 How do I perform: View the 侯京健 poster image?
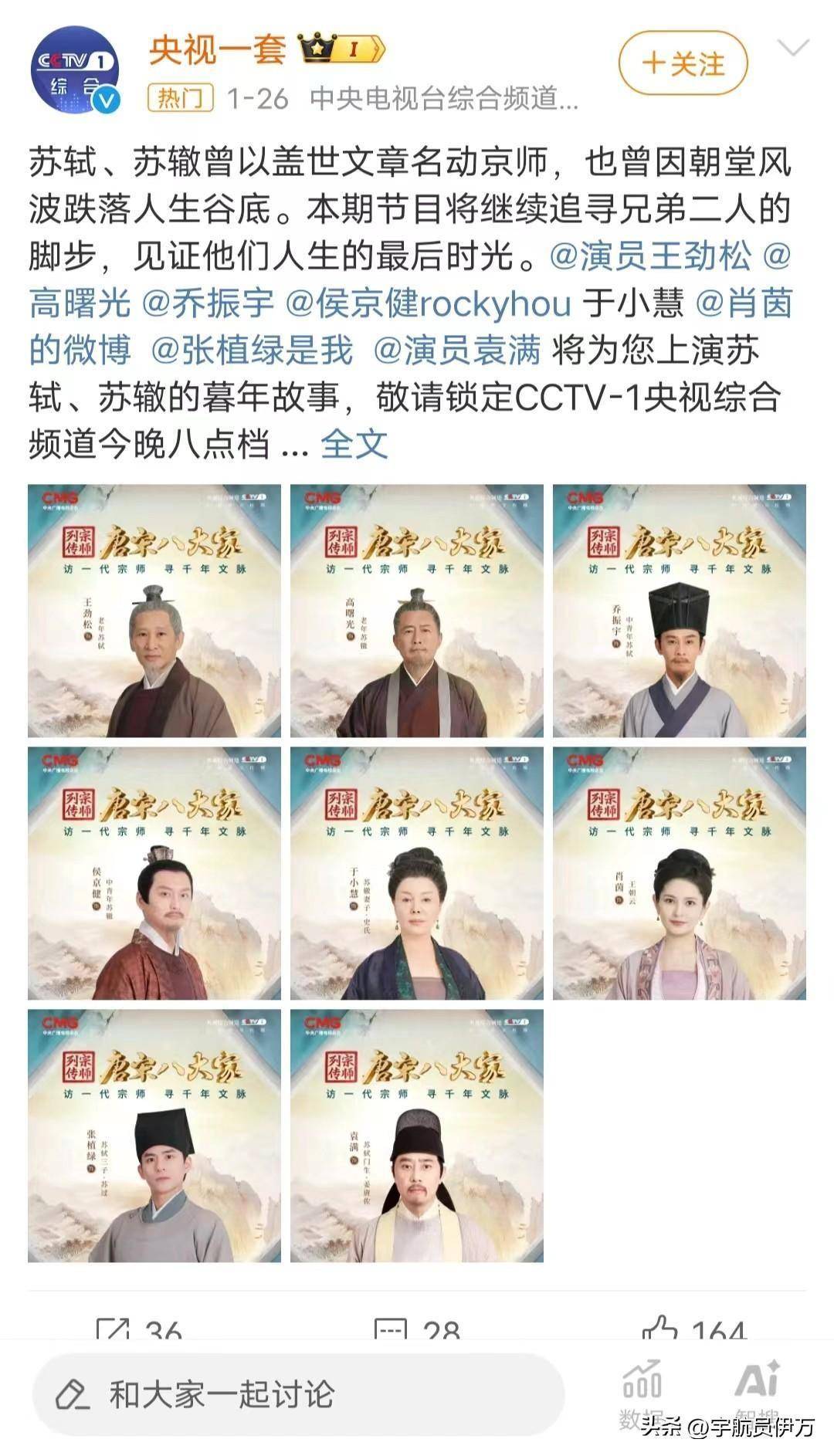154,873
